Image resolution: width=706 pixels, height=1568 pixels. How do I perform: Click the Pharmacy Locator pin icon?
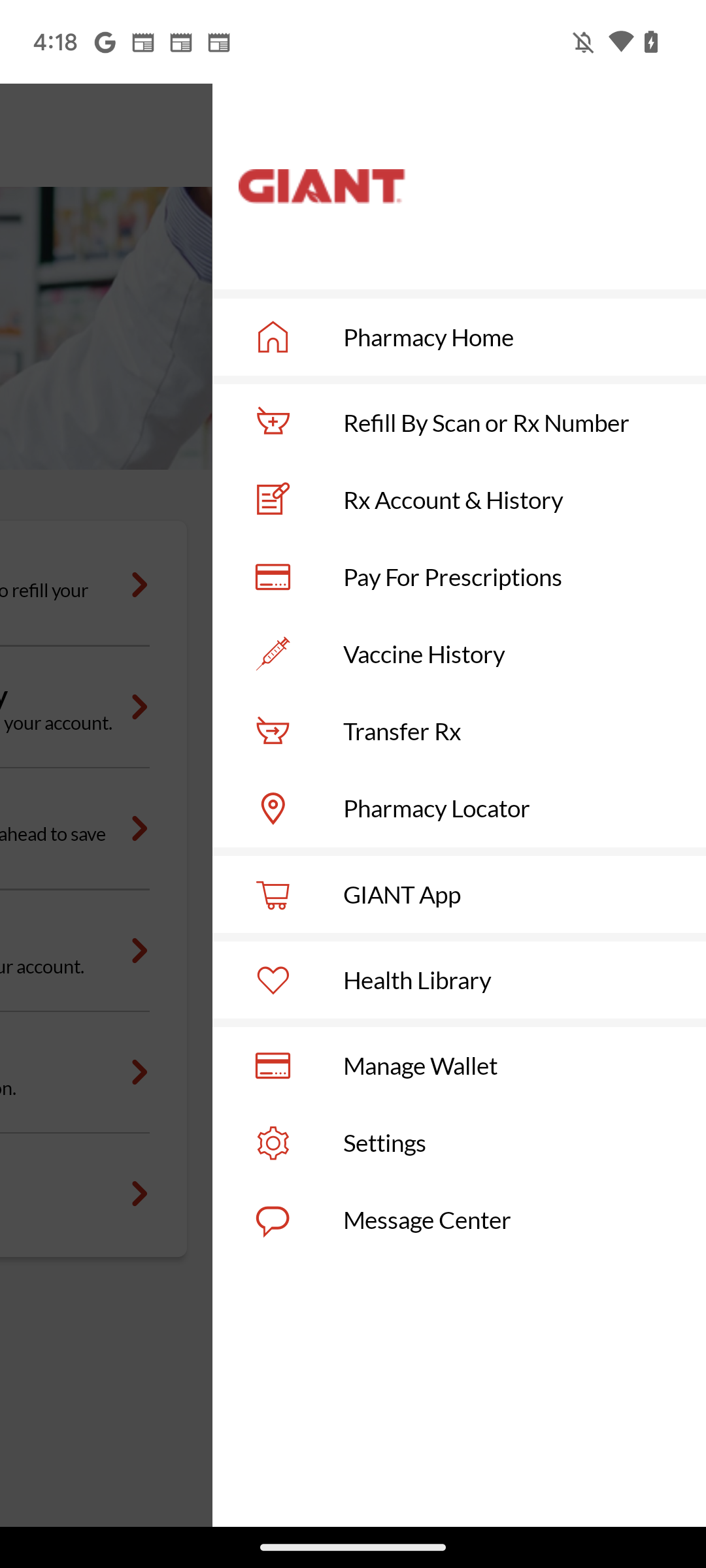click(273, 808)
